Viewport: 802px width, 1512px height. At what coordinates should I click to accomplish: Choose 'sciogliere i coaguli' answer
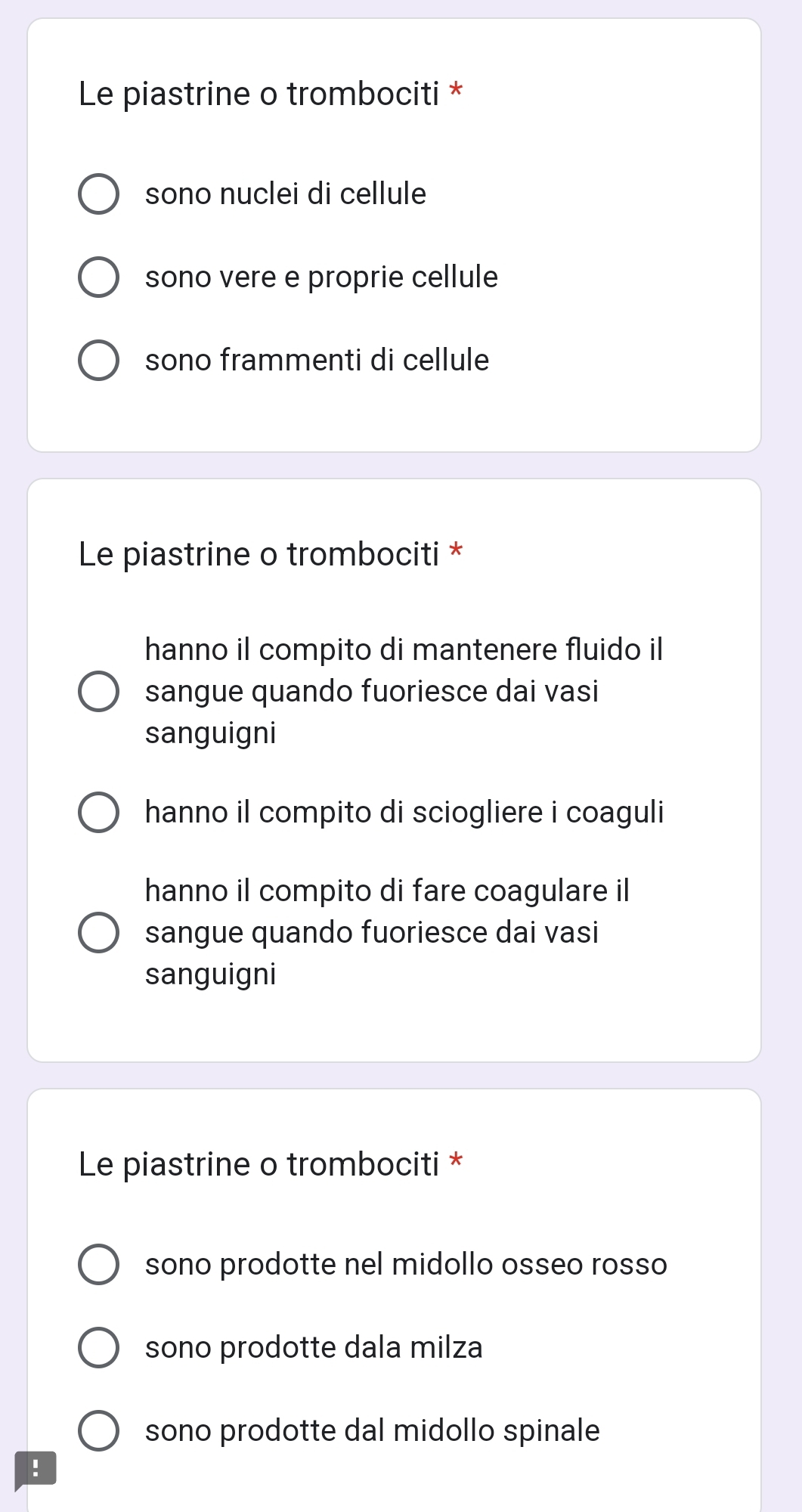click(98, 813)
